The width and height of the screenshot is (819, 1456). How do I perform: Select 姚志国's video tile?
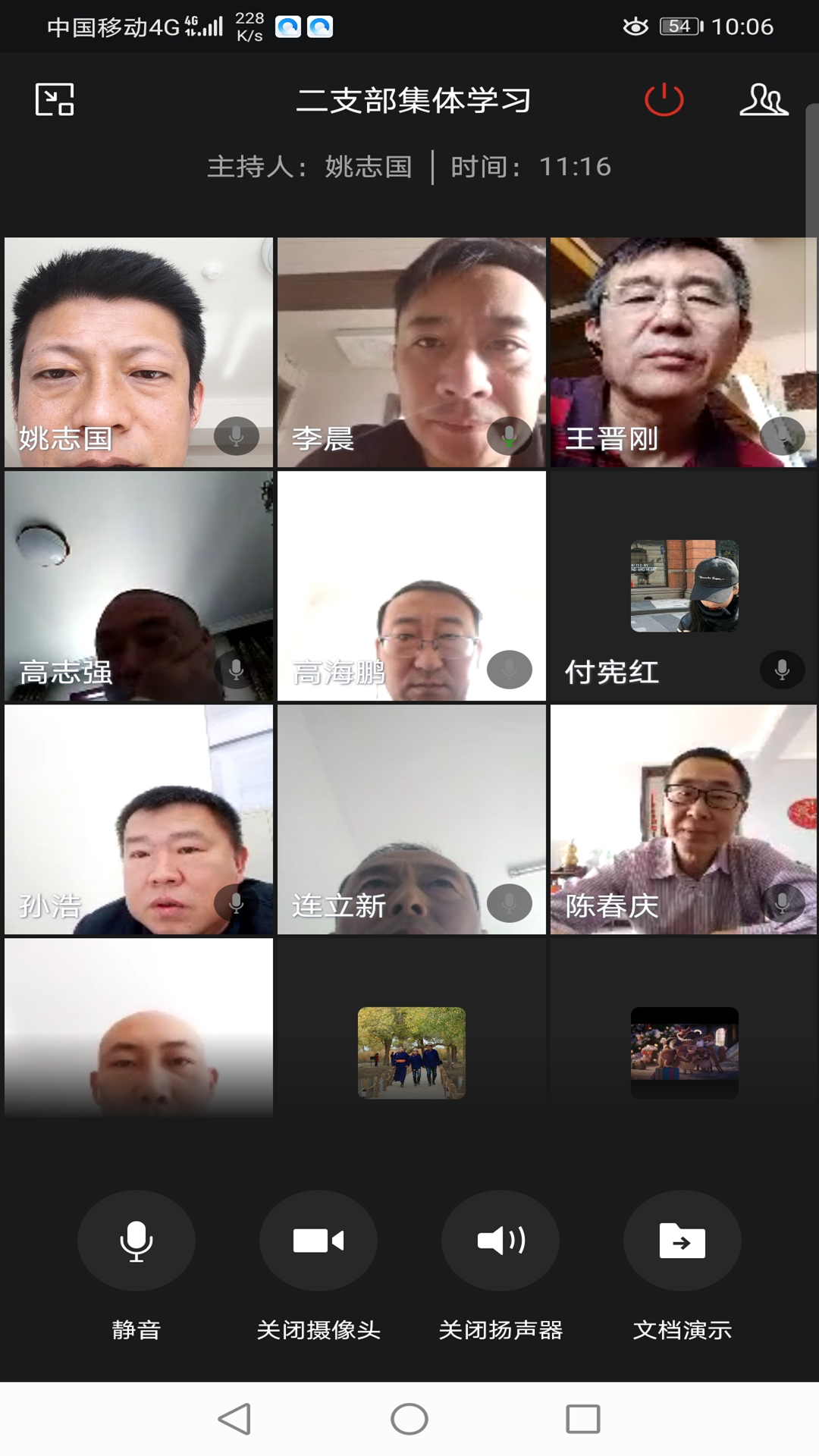click(x=139, y=352)
